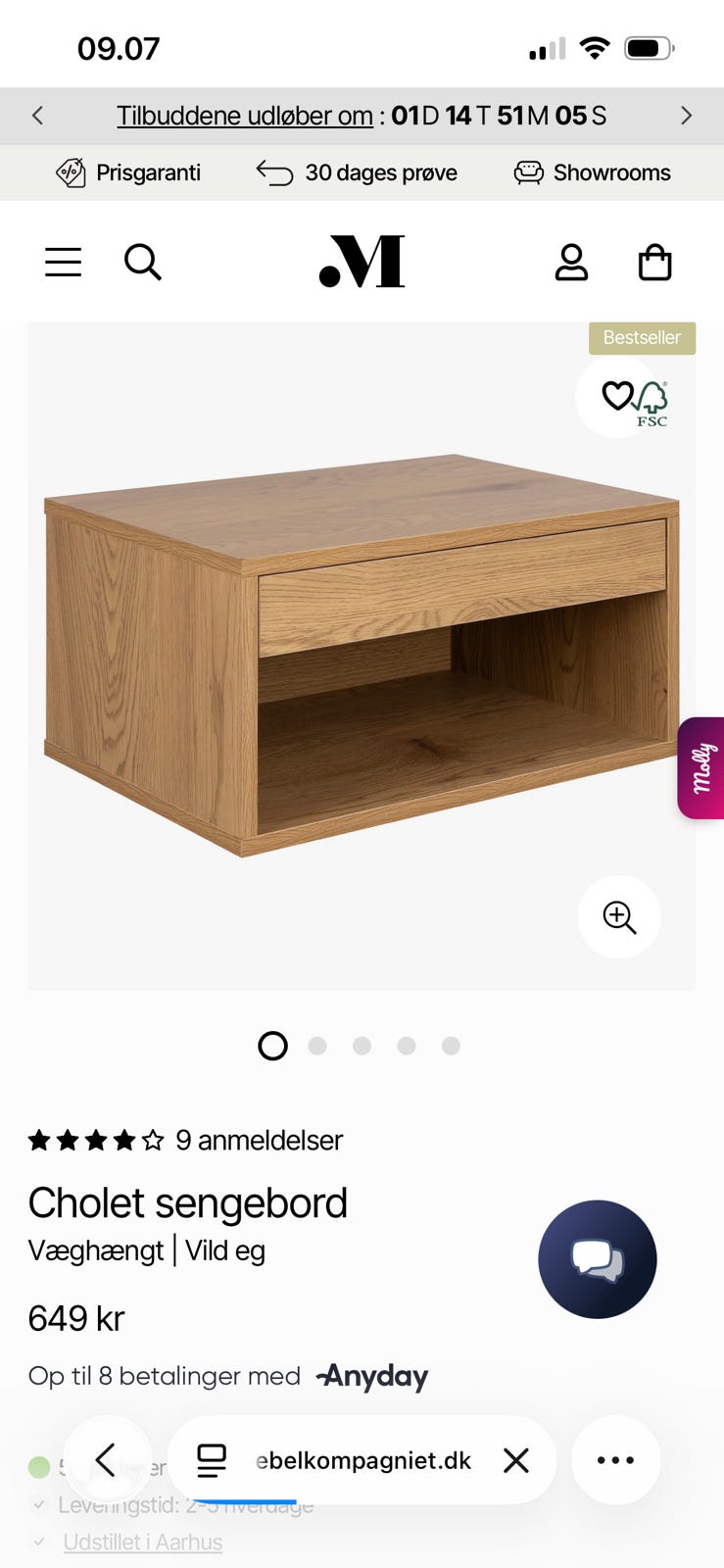Add Cholet sengebord to wishlist
This screenshot has width=724, height=1568.
tap(617, 396)
